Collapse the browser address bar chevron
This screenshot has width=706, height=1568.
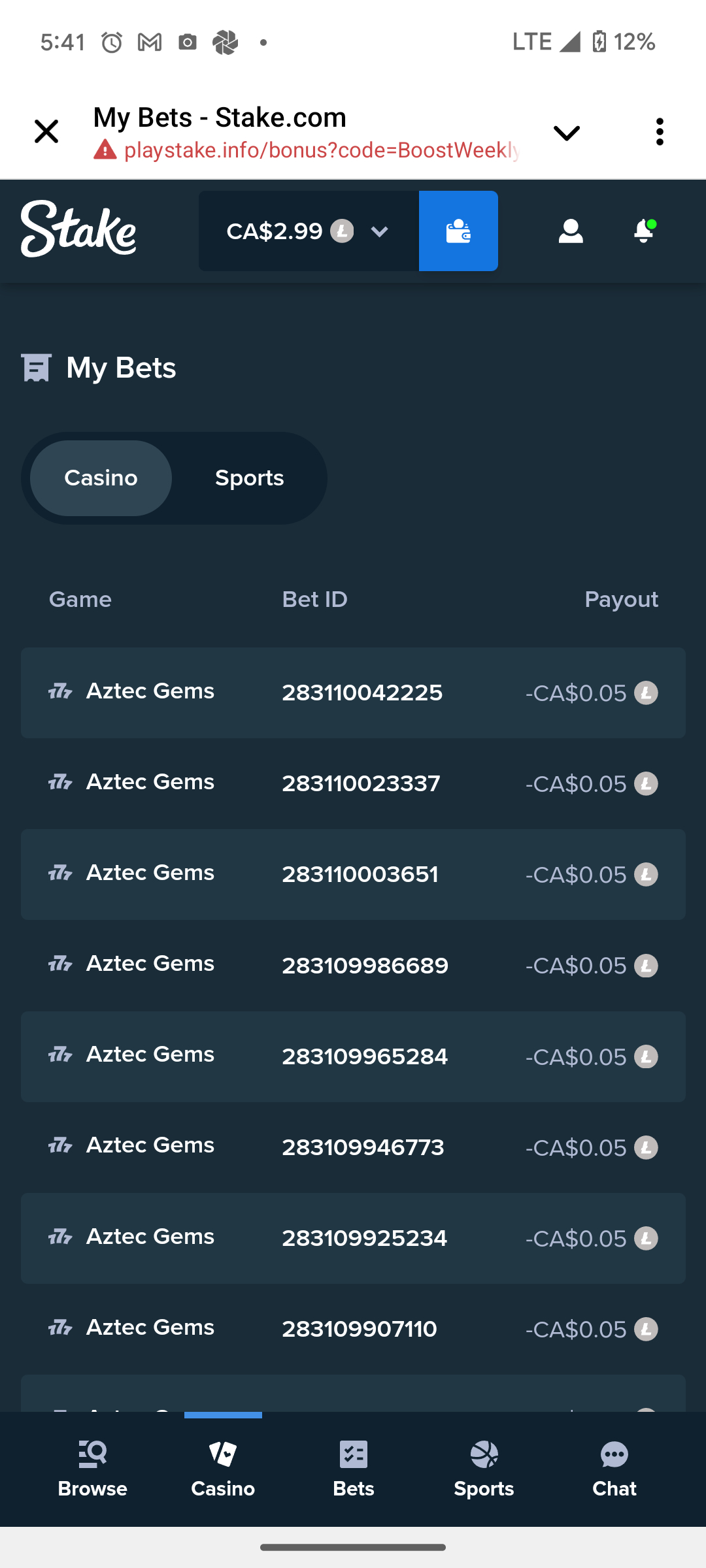[566, 131]
